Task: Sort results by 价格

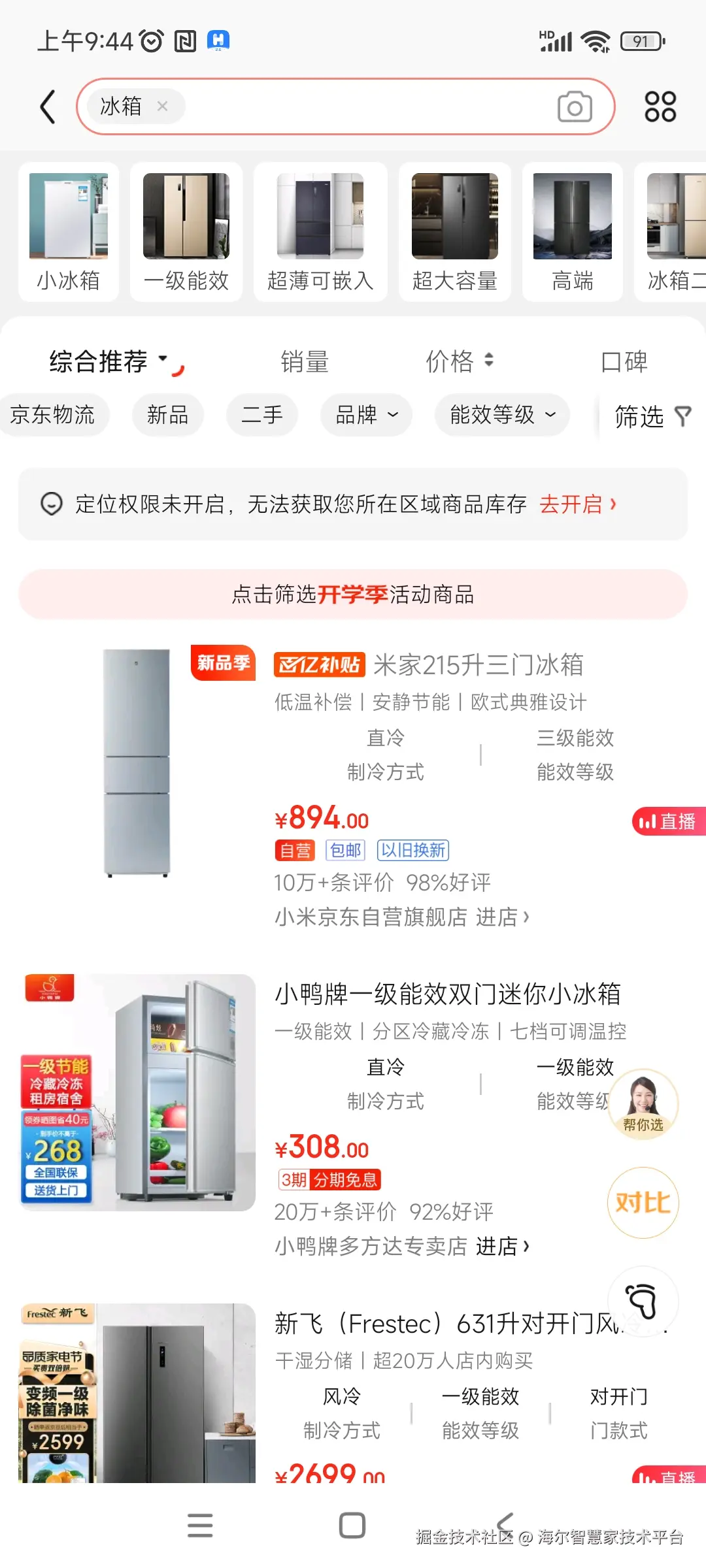Action: (459, 361)
